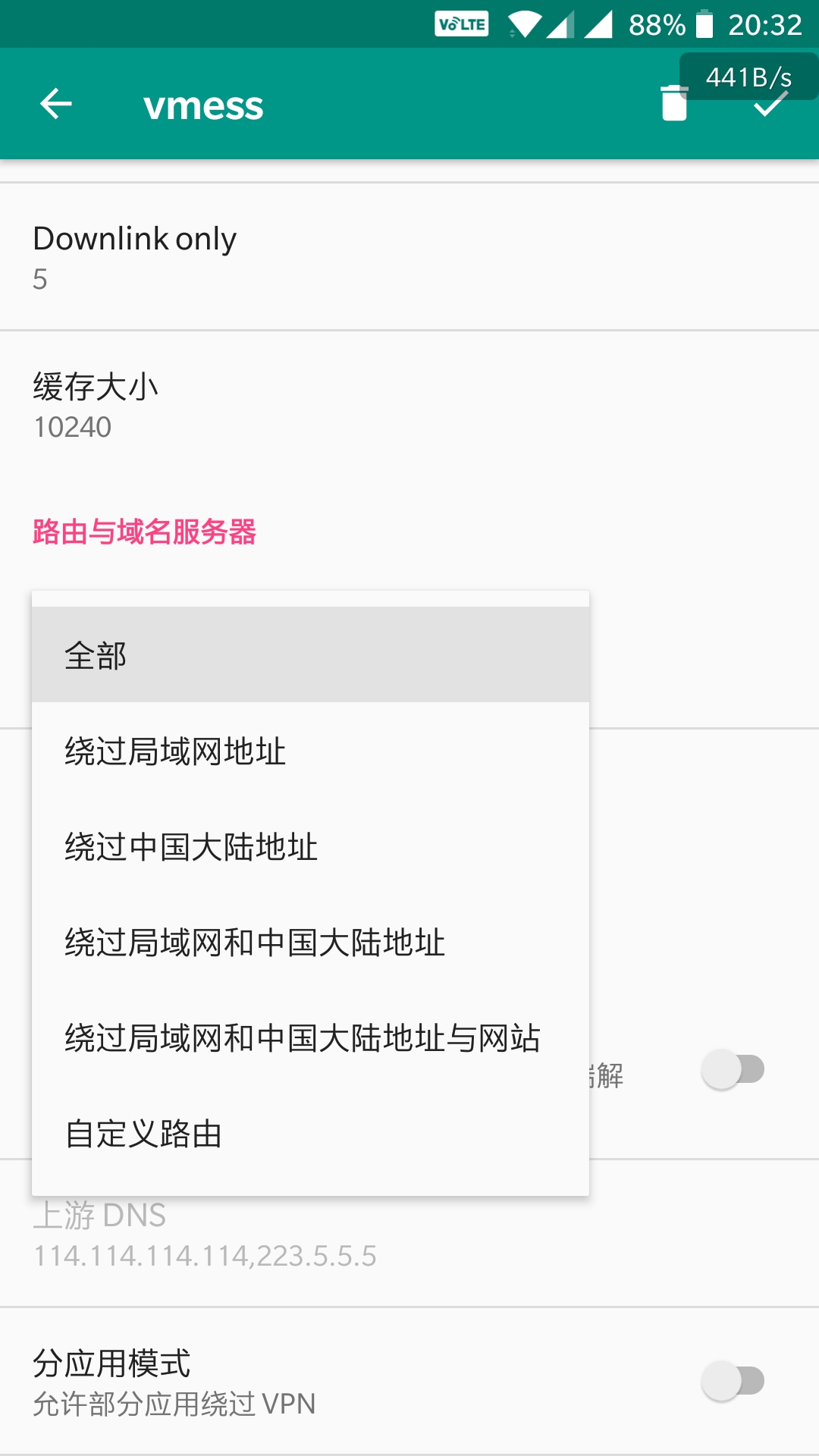Pick 绕过局域网和中国大陆地址与网站 option

tap(310, 1037)
